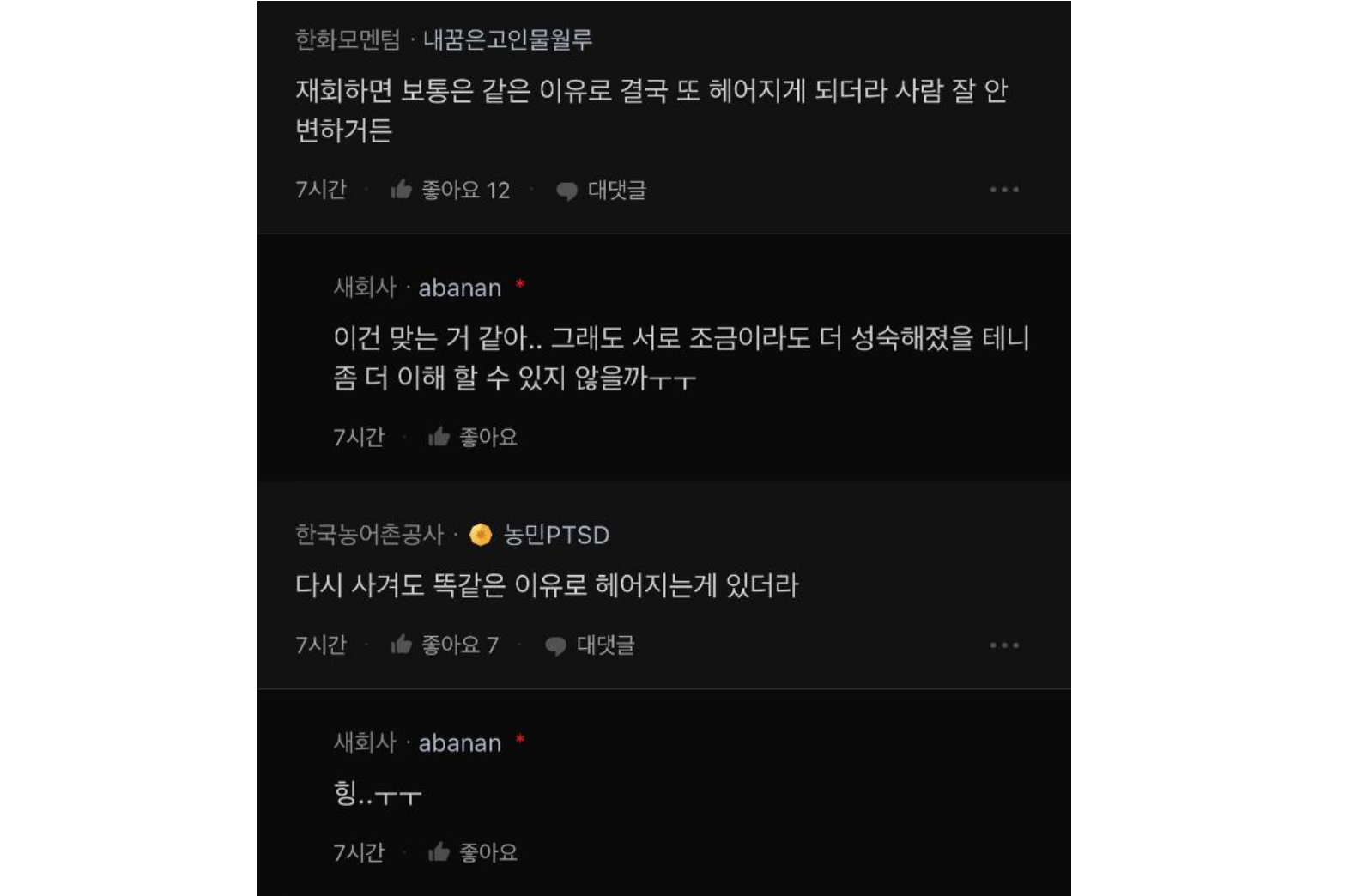Screen dimensions: 1363x896
Task: Reply to 내꿈은고인물월루's comment
Action: pyautogui.click(x=601, y=190)
